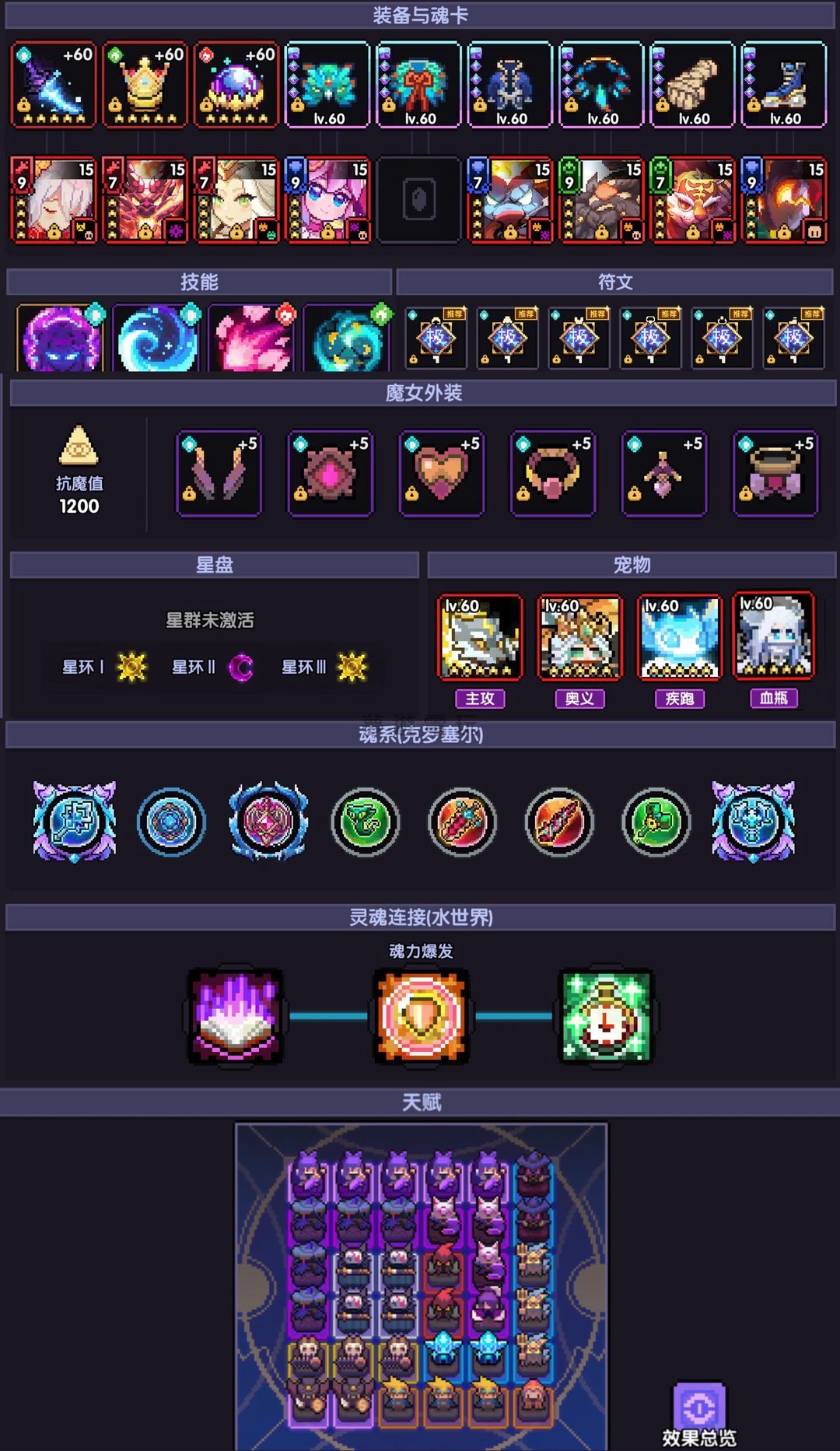Select the purple shadow face skill

[x=60, y=339]
